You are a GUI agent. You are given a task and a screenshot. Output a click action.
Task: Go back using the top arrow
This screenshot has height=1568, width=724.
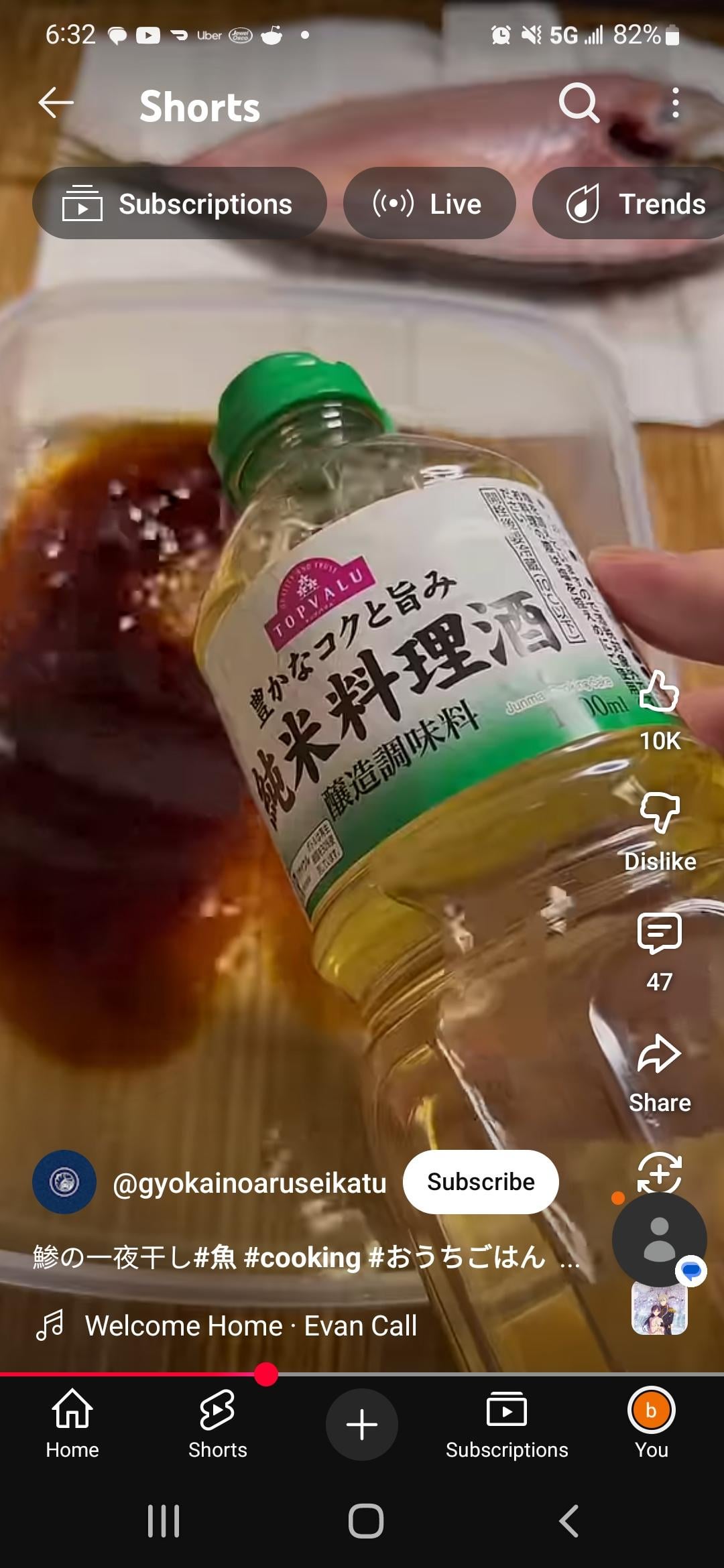pyautogui.click(x=56, y=104)
